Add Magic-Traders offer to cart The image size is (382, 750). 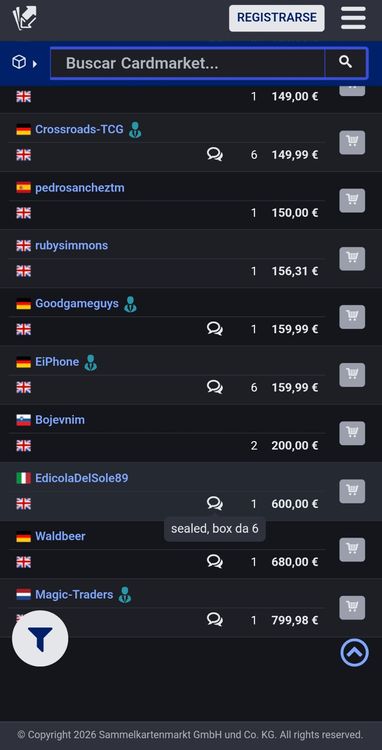click(x=352, y=608)
